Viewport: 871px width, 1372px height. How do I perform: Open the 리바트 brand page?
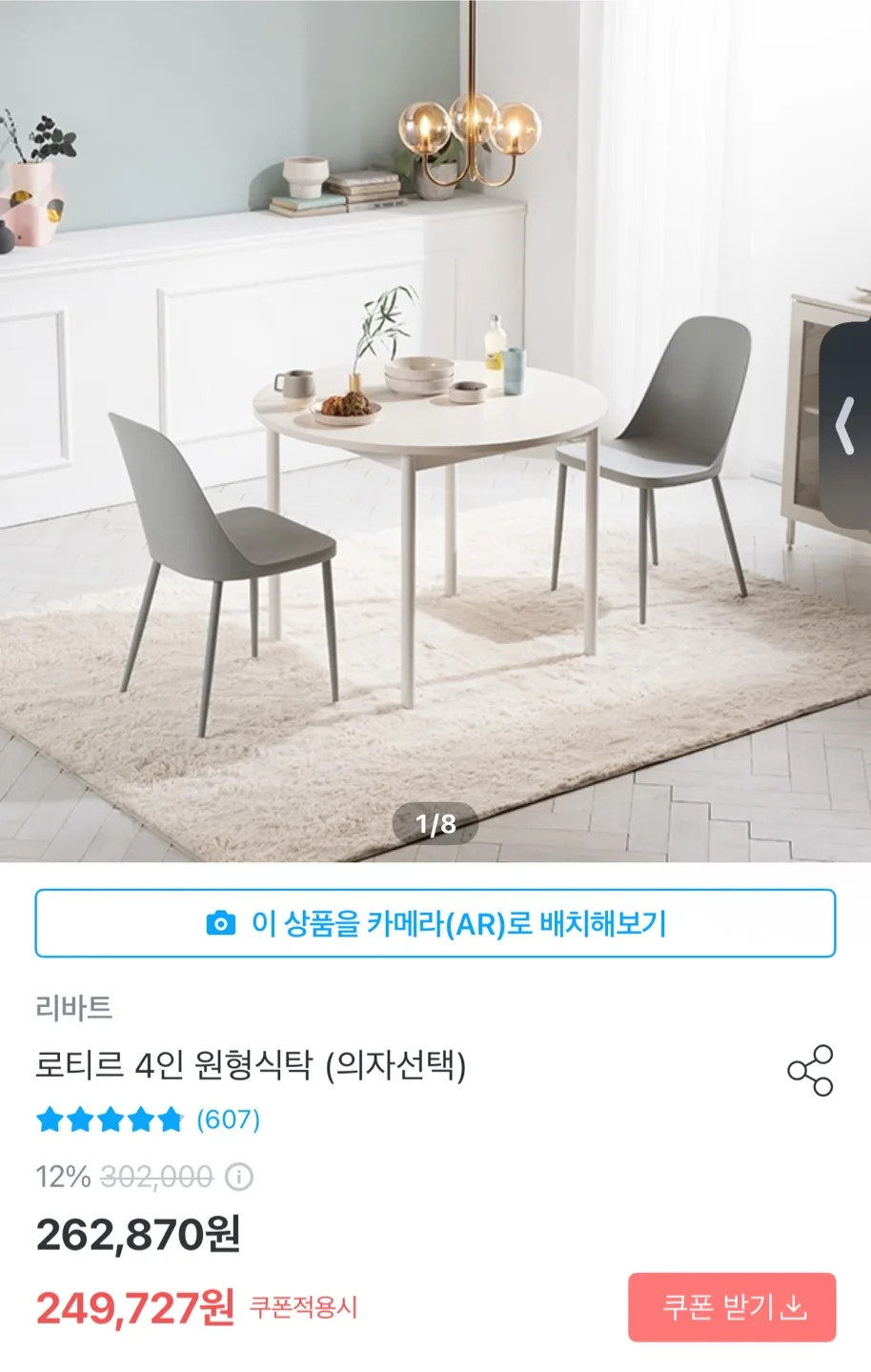pos(74,1007)
